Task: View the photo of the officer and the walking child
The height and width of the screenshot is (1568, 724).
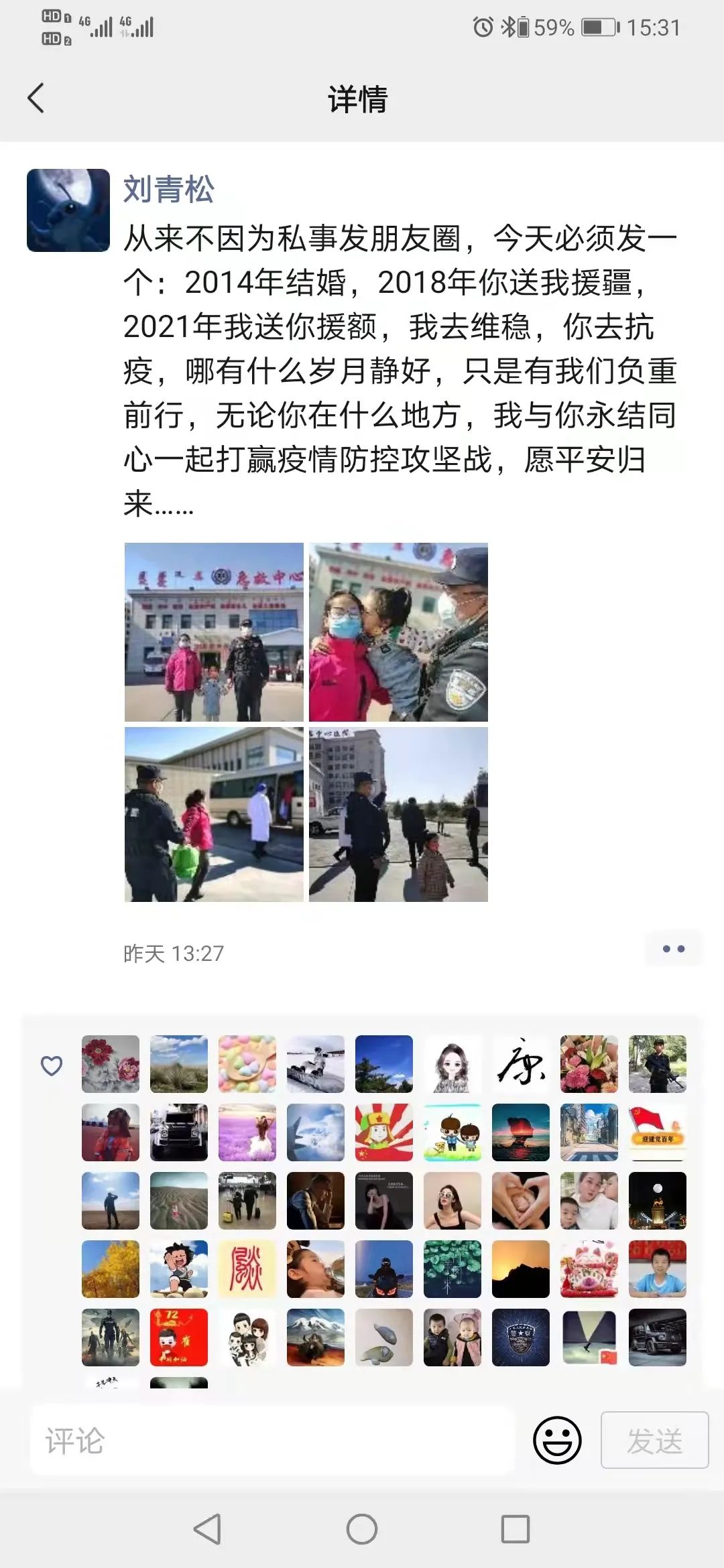Action: point(398,814)
